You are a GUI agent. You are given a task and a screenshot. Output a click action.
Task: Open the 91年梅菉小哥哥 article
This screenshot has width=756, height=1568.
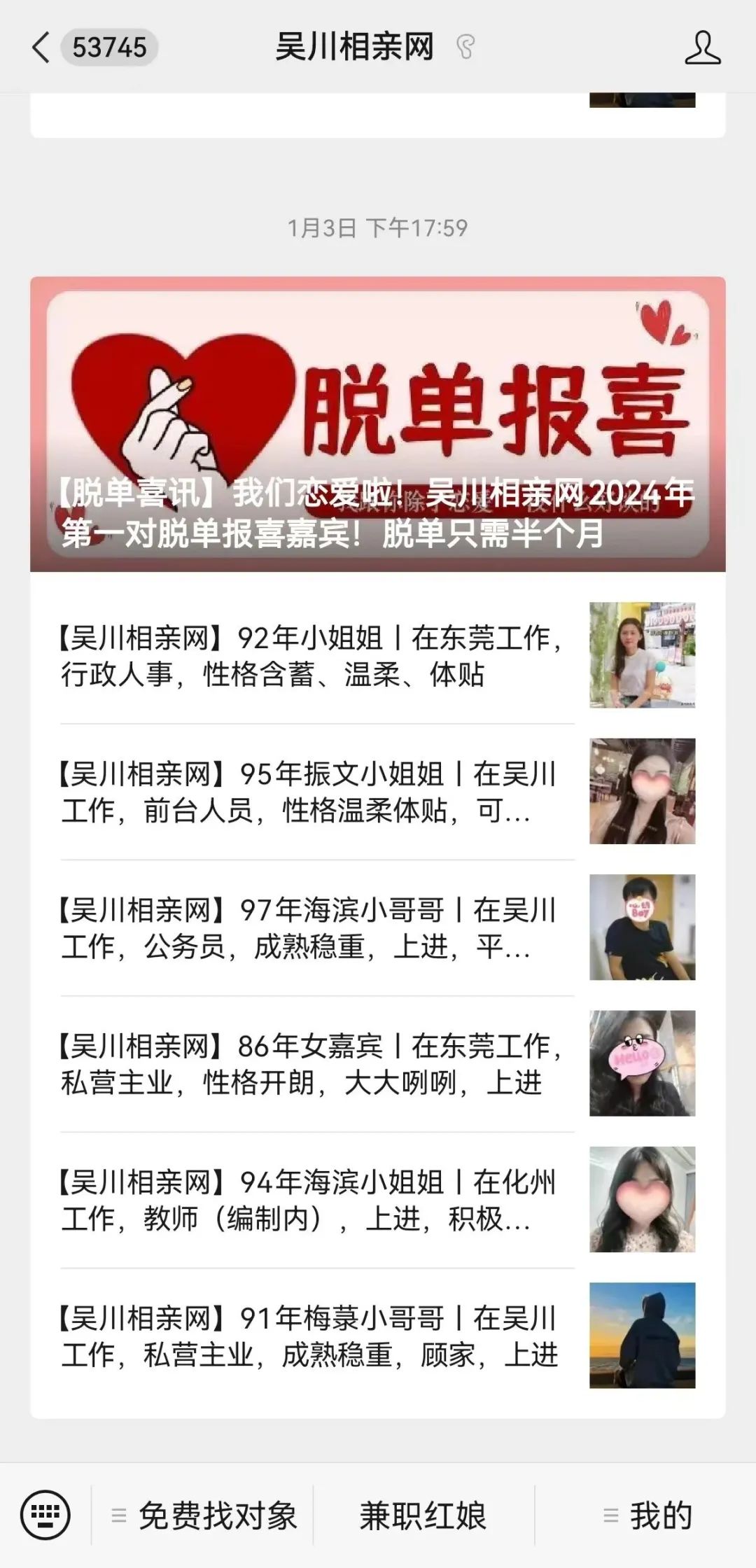point(378,1335)
